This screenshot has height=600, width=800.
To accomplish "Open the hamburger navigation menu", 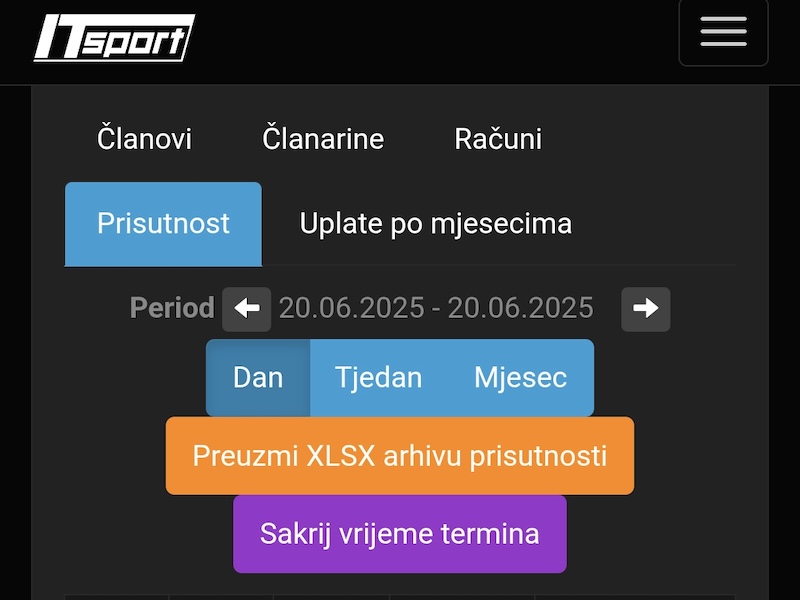I will 723,31.
